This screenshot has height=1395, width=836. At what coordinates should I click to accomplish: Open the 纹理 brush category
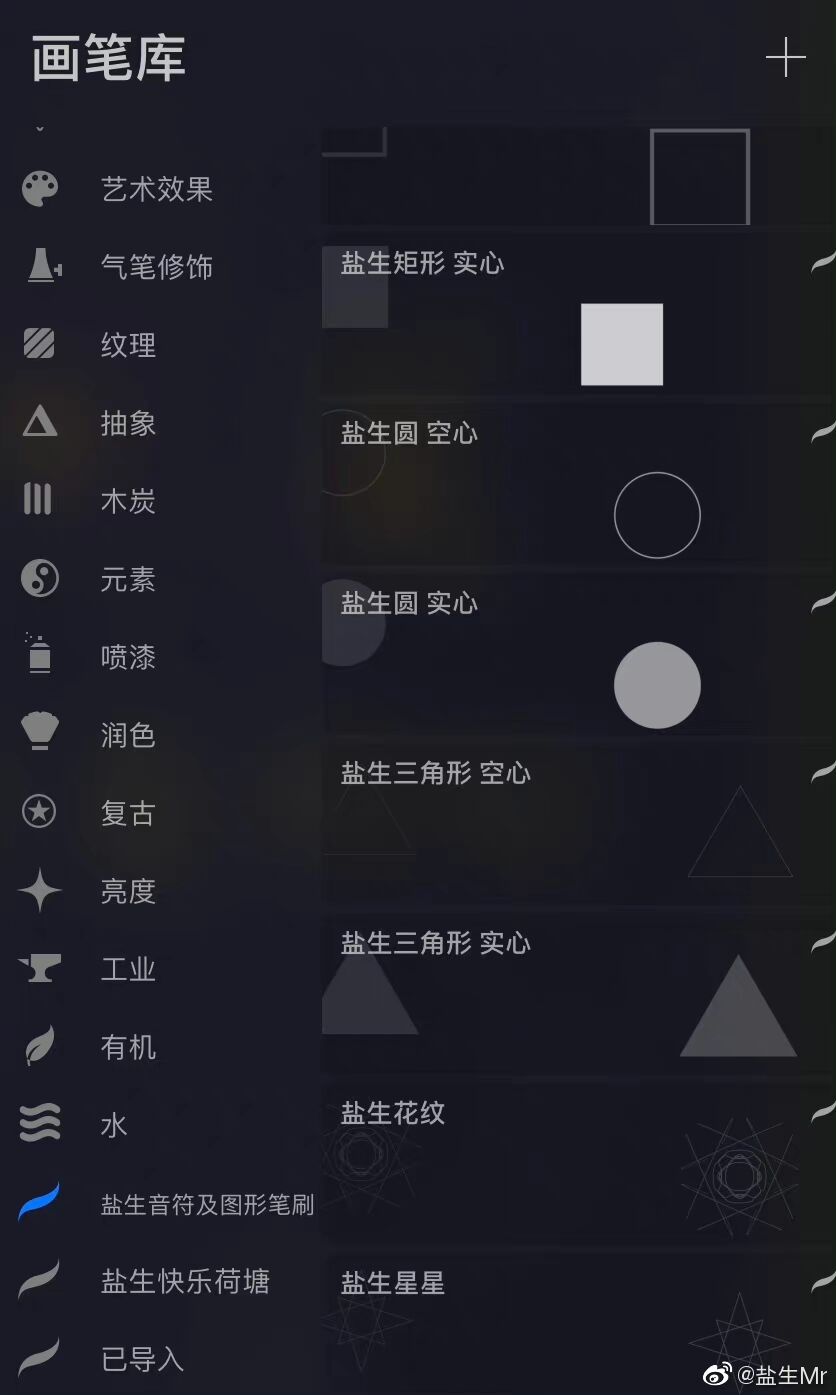(128, 345)
